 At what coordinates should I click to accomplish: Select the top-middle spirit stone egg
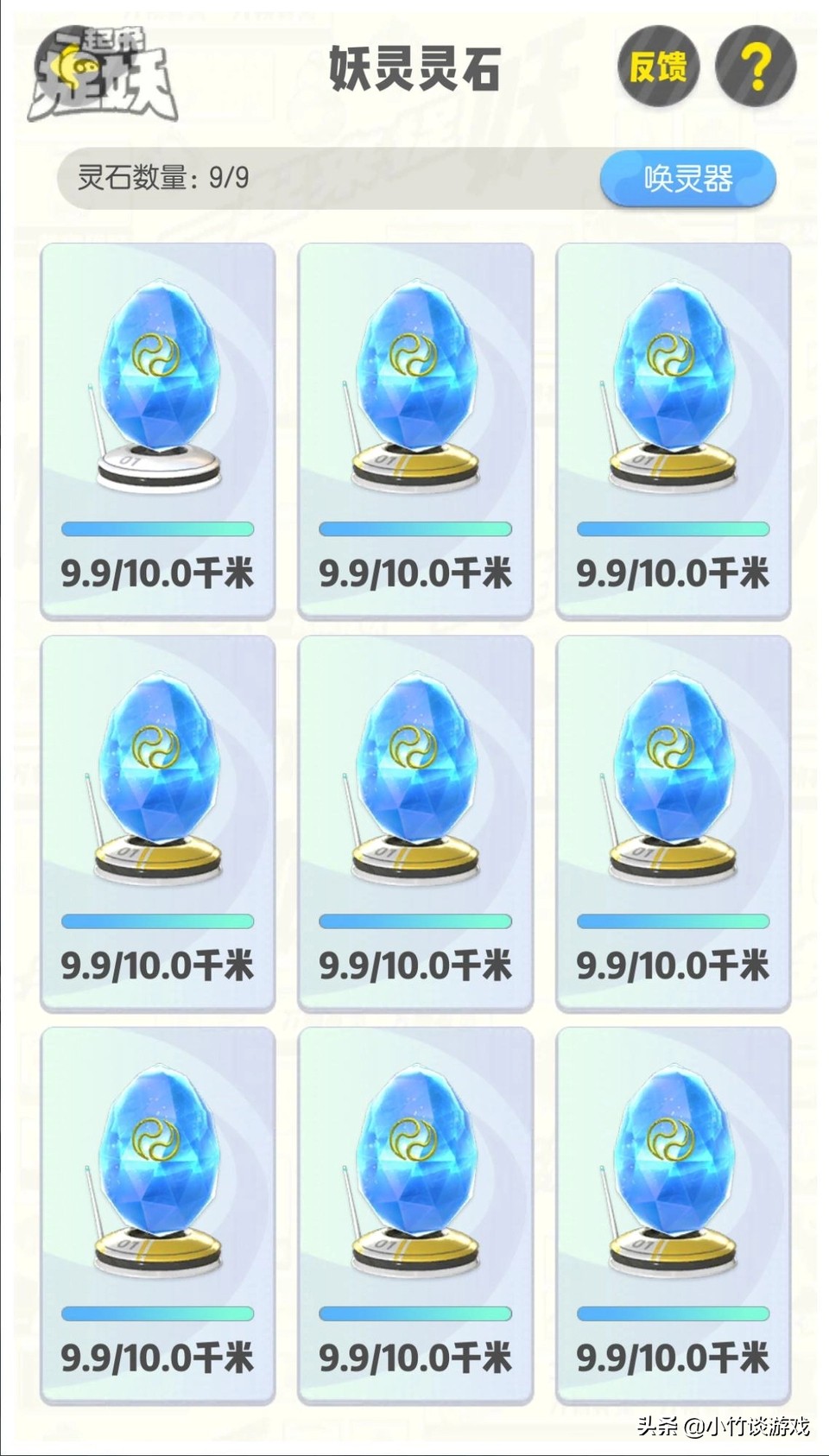[416, 371]
